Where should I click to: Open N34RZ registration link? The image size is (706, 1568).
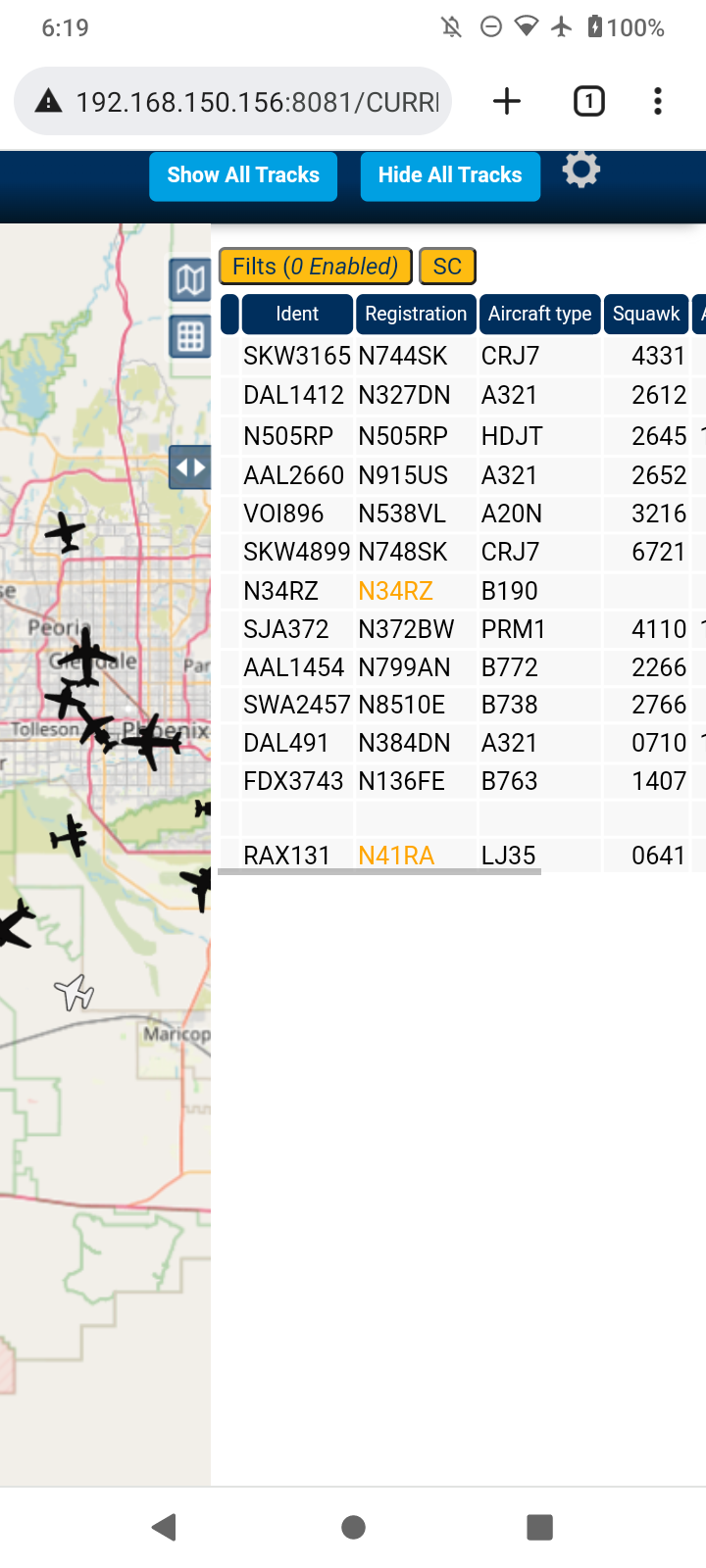click(x=395, y=591)
